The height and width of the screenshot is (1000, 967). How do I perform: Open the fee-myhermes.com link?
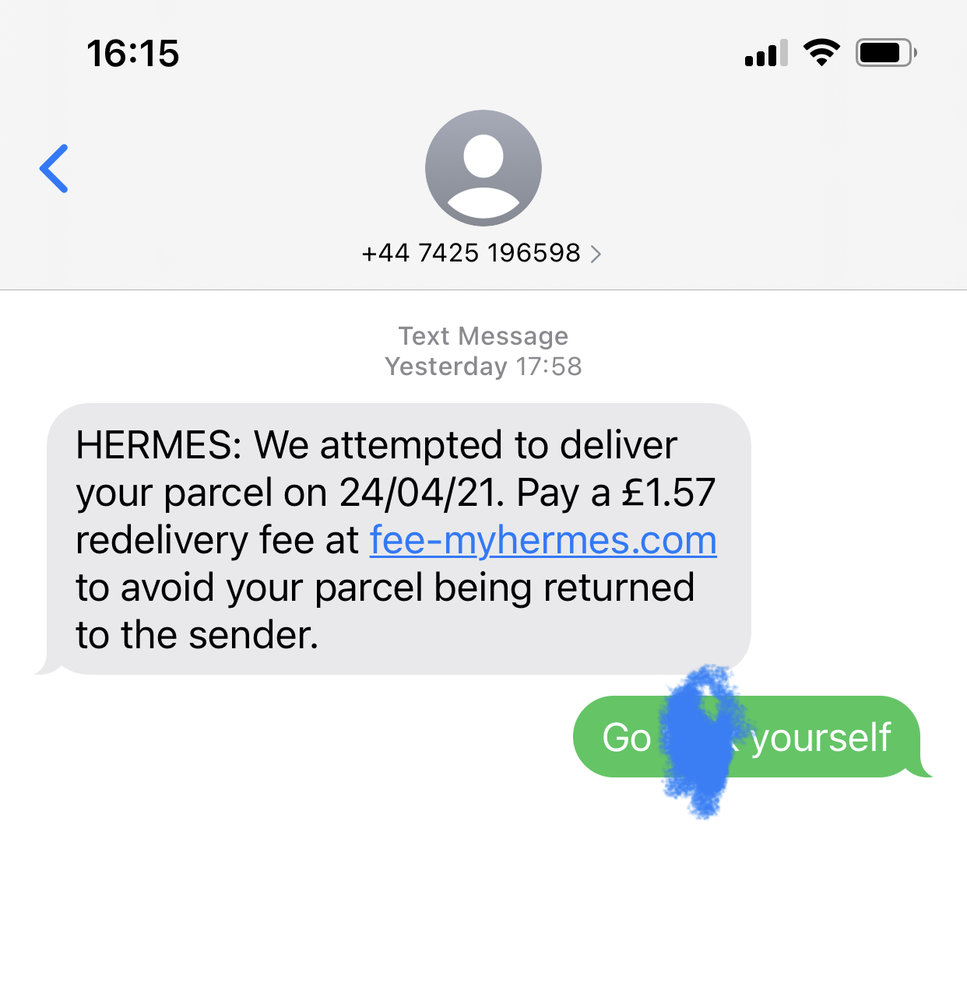point(543,541)
